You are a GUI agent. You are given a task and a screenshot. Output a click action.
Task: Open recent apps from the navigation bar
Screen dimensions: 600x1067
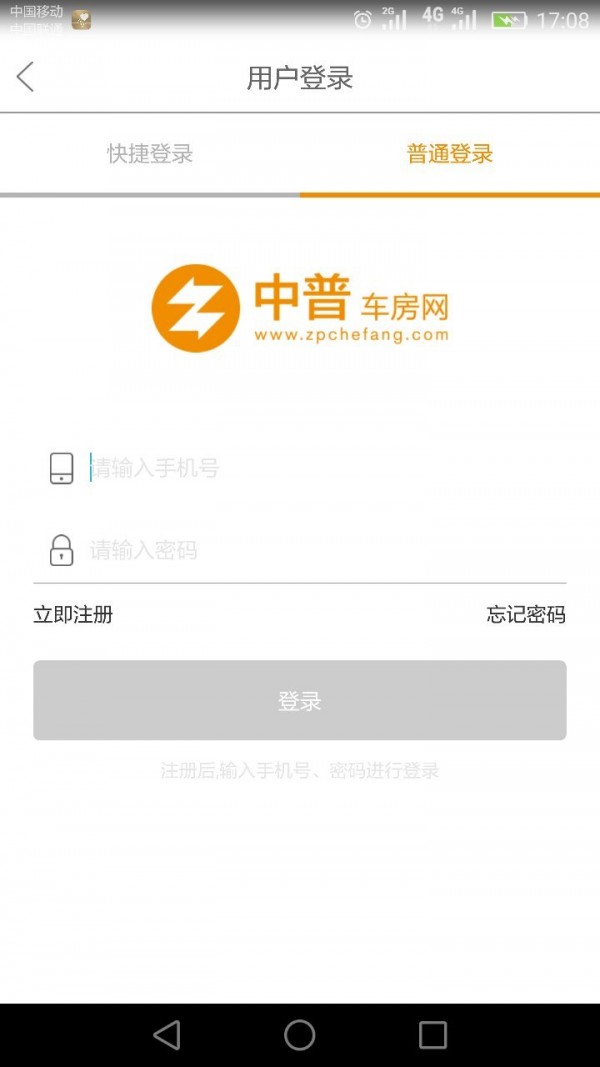point(433,1035)
